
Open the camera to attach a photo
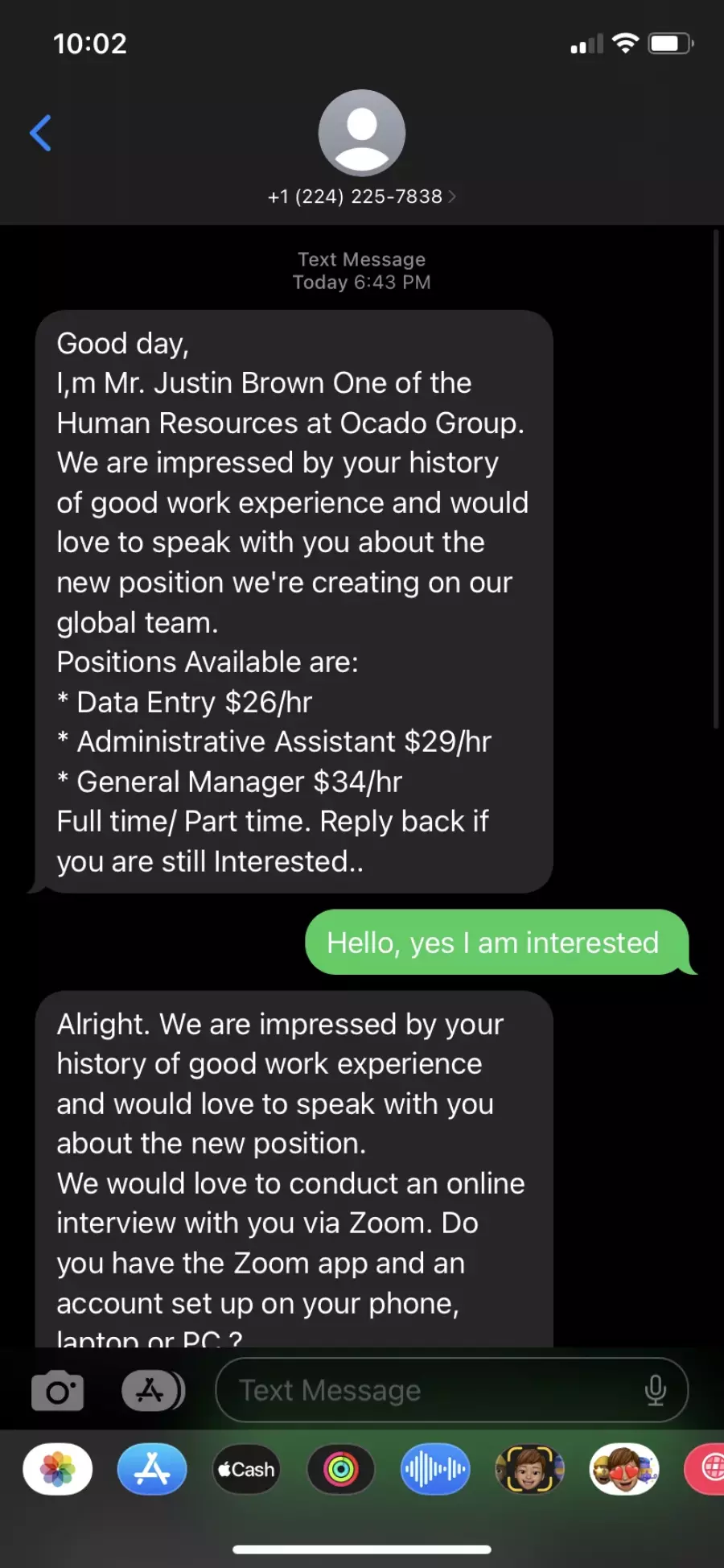57,1391
